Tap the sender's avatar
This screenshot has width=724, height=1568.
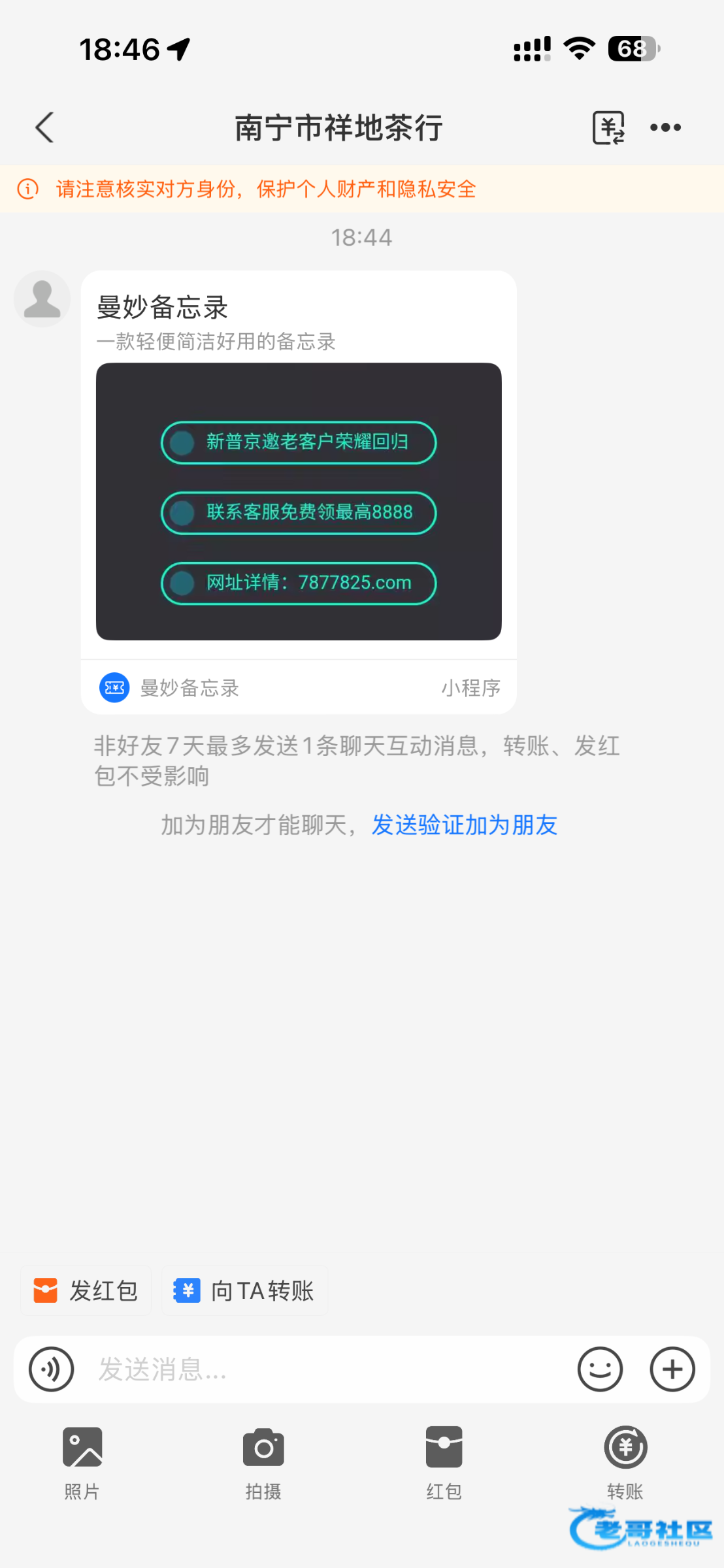tap(42, 299)
